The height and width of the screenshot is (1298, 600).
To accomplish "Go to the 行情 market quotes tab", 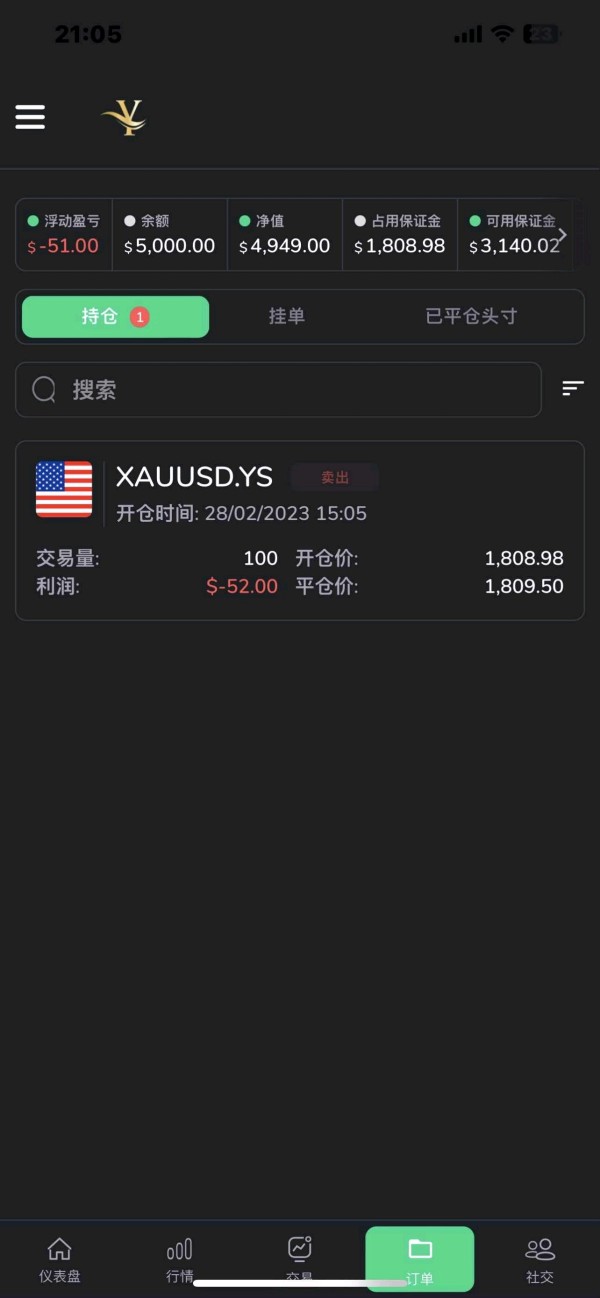I will [x=180, y=1260].
